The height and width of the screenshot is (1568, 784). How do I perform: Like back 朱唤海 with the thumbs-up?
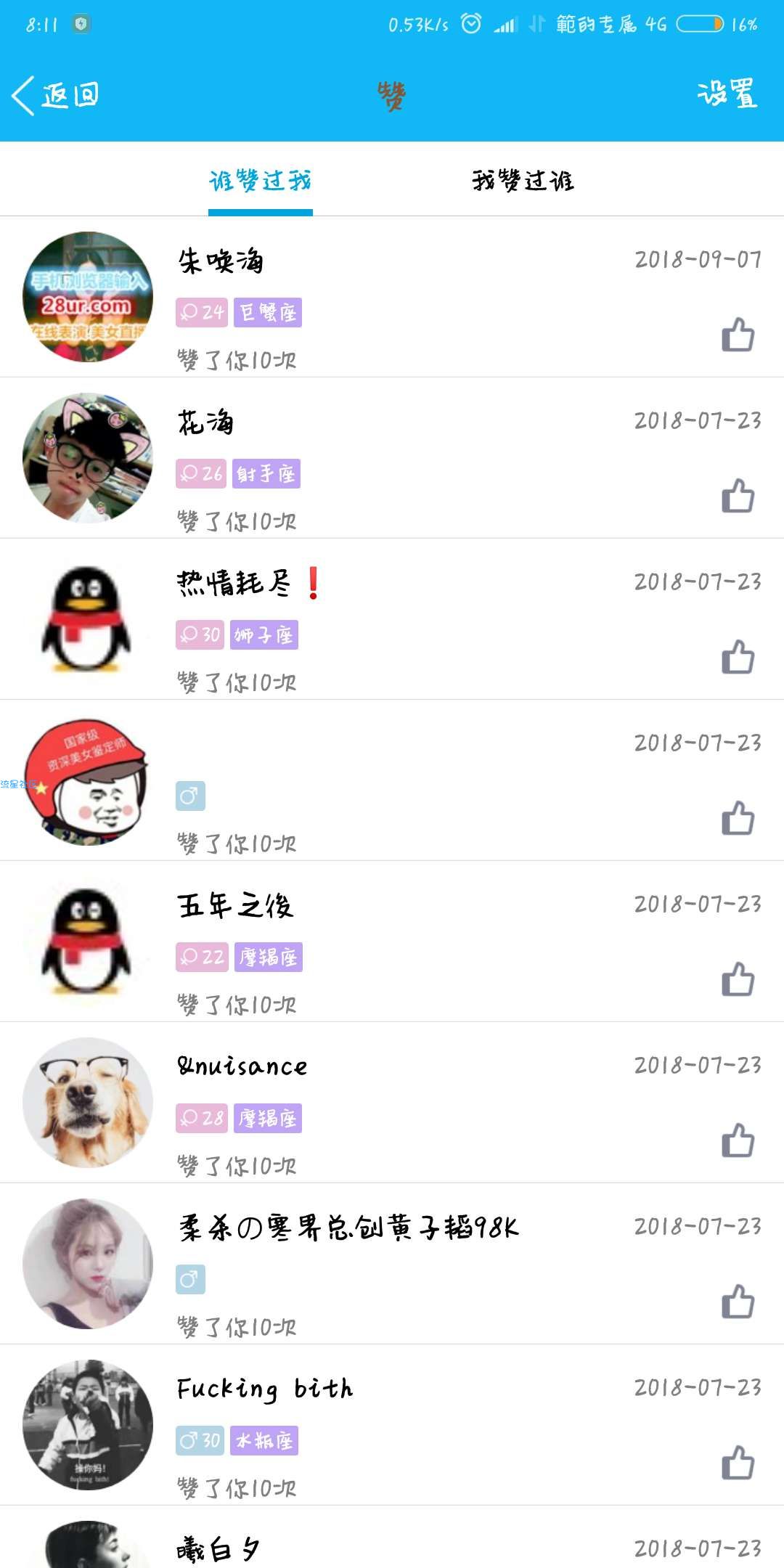click(738, 335)
